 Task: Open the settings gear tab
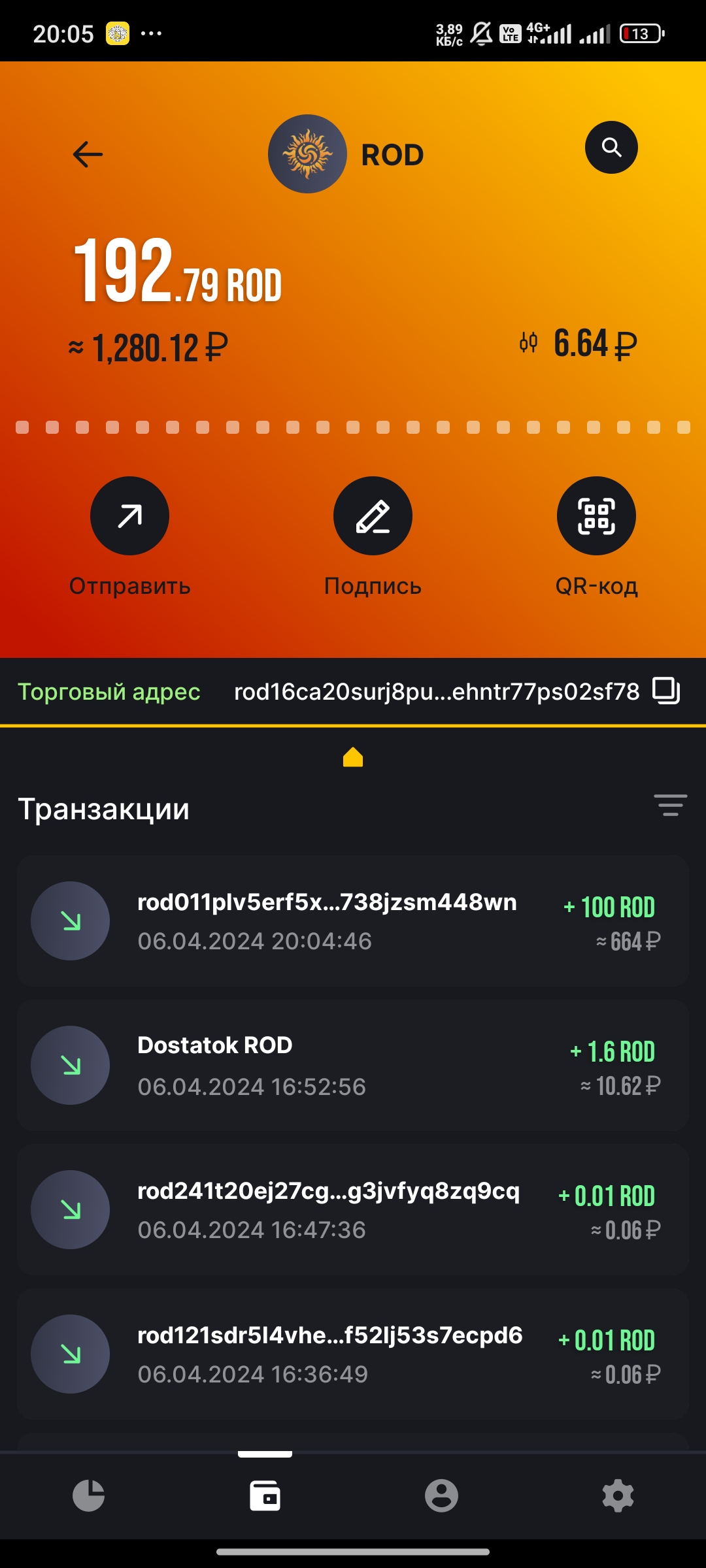pyautogui.click(x=618, y=1495)
